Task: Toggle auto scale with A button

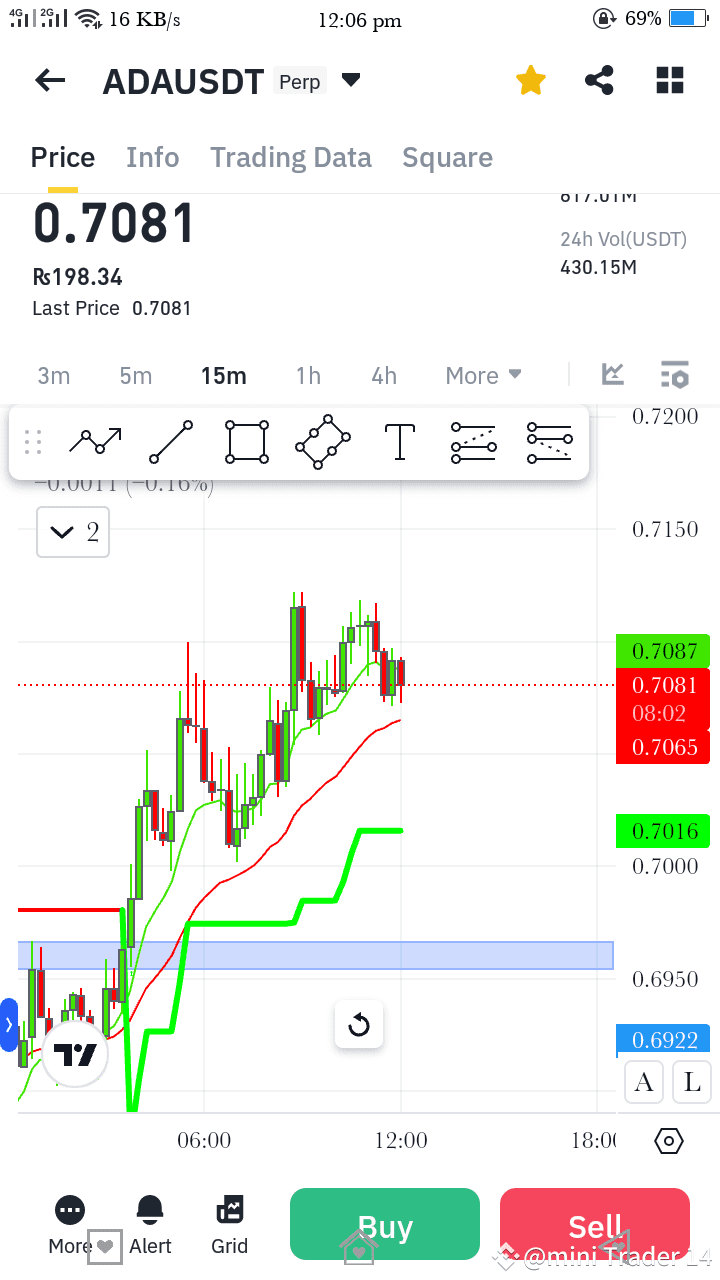Action: click(643, 1082)
